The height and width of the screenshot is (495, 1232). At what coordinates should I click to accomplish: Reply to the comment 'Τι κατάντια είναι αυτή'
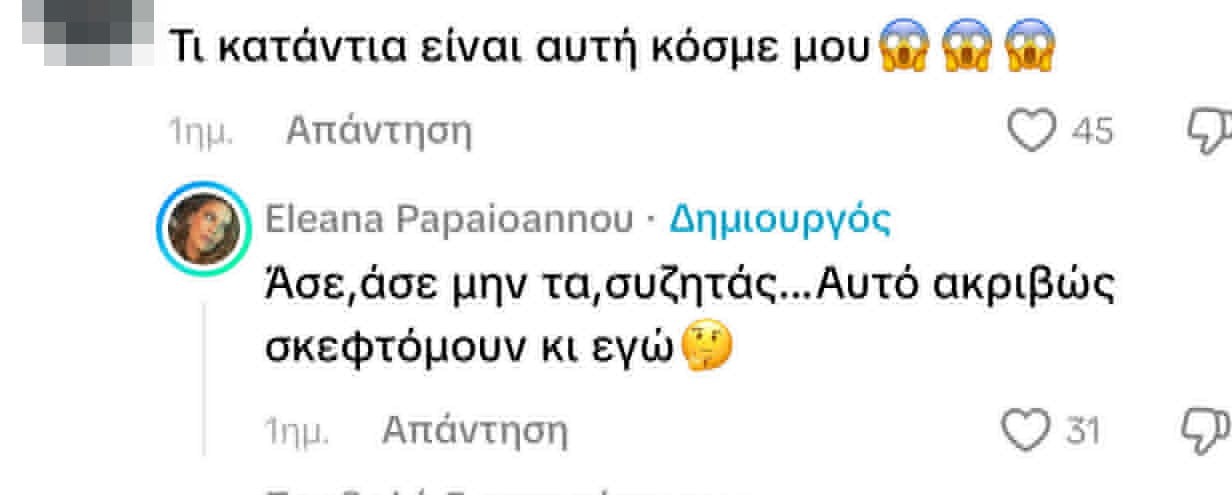click(x=378, y=130)
